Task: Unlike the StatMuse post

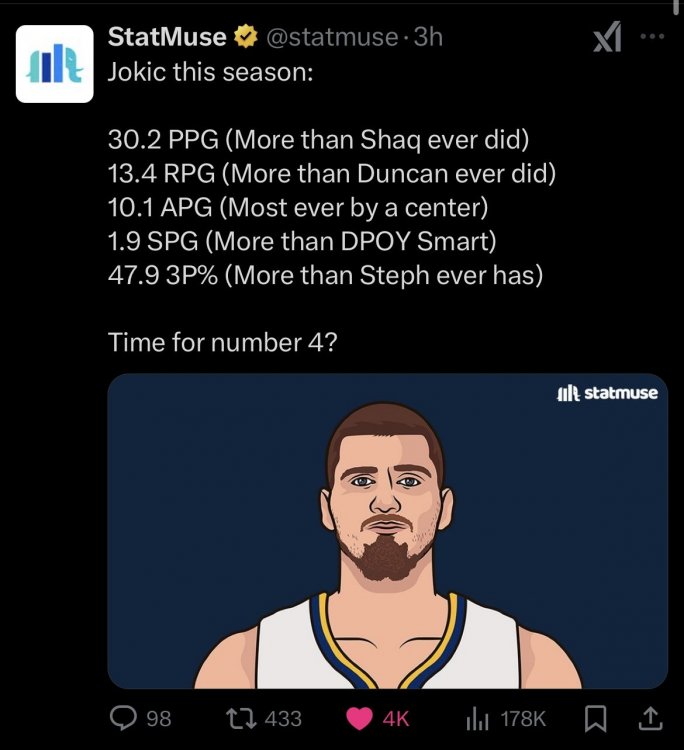Action: pyautogui.click(x=358, y=718)
